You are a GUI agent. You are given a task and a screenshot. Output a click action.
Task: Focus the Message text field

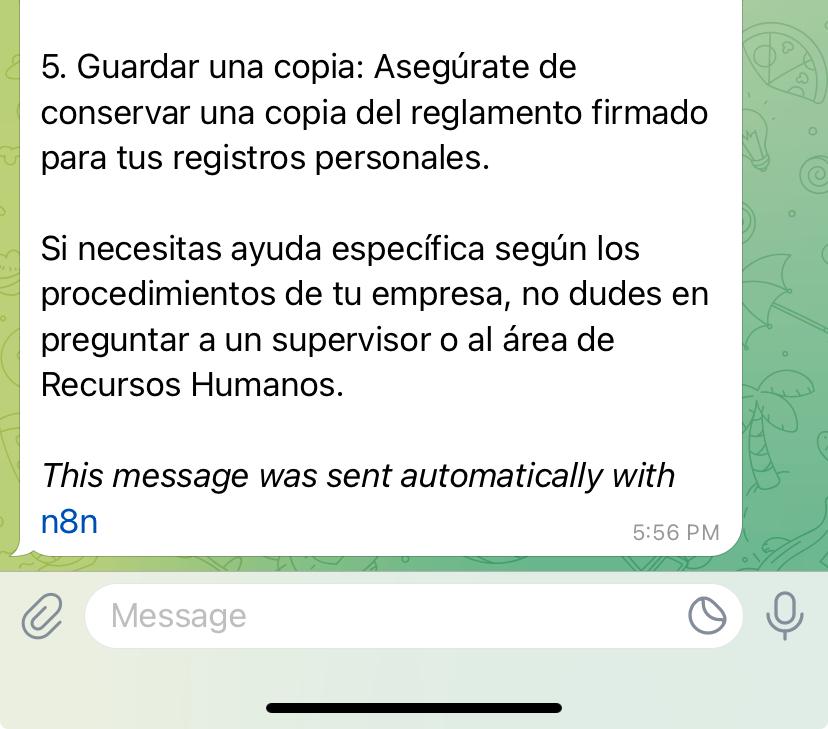coord(380,616)
